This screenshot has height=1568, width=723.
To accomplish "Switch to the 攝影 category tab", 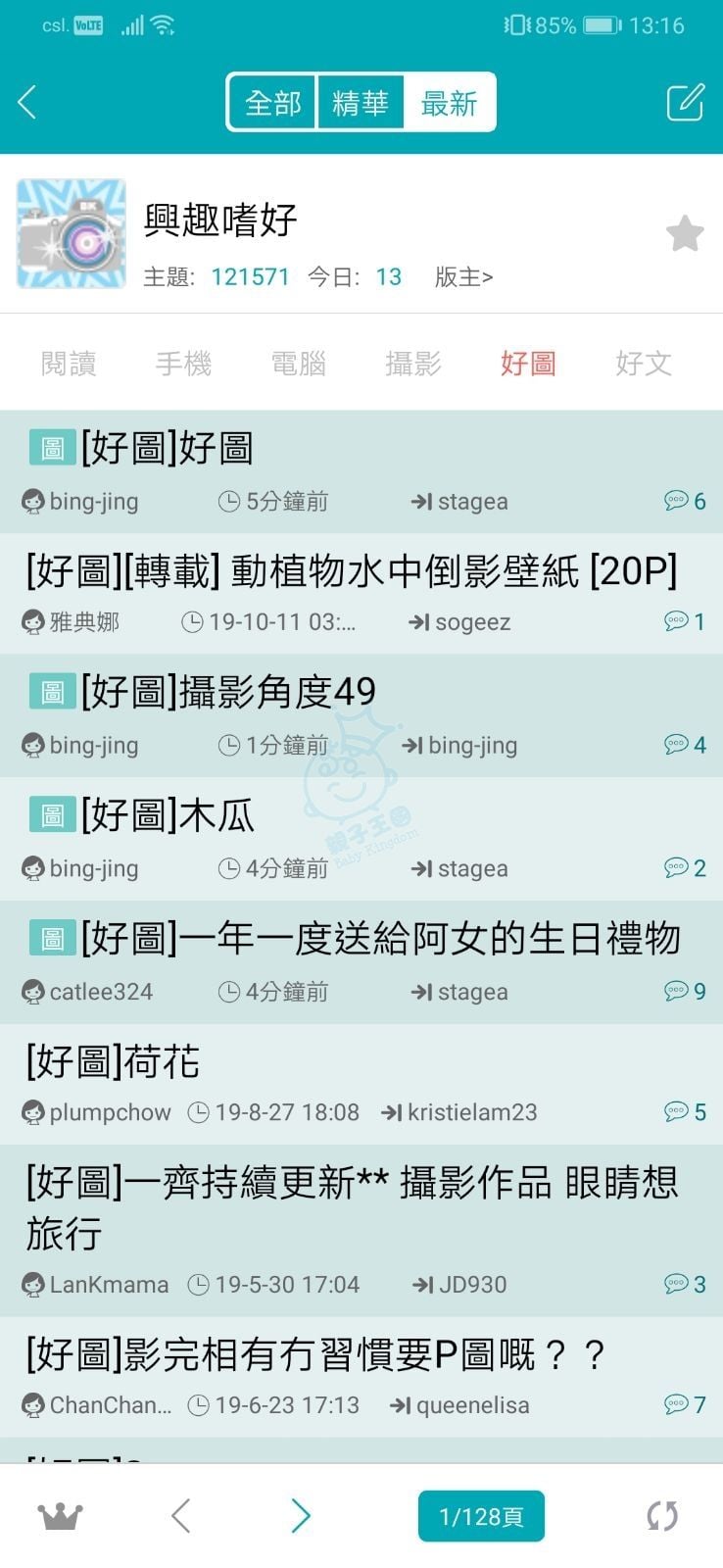I will pos(413,364).
